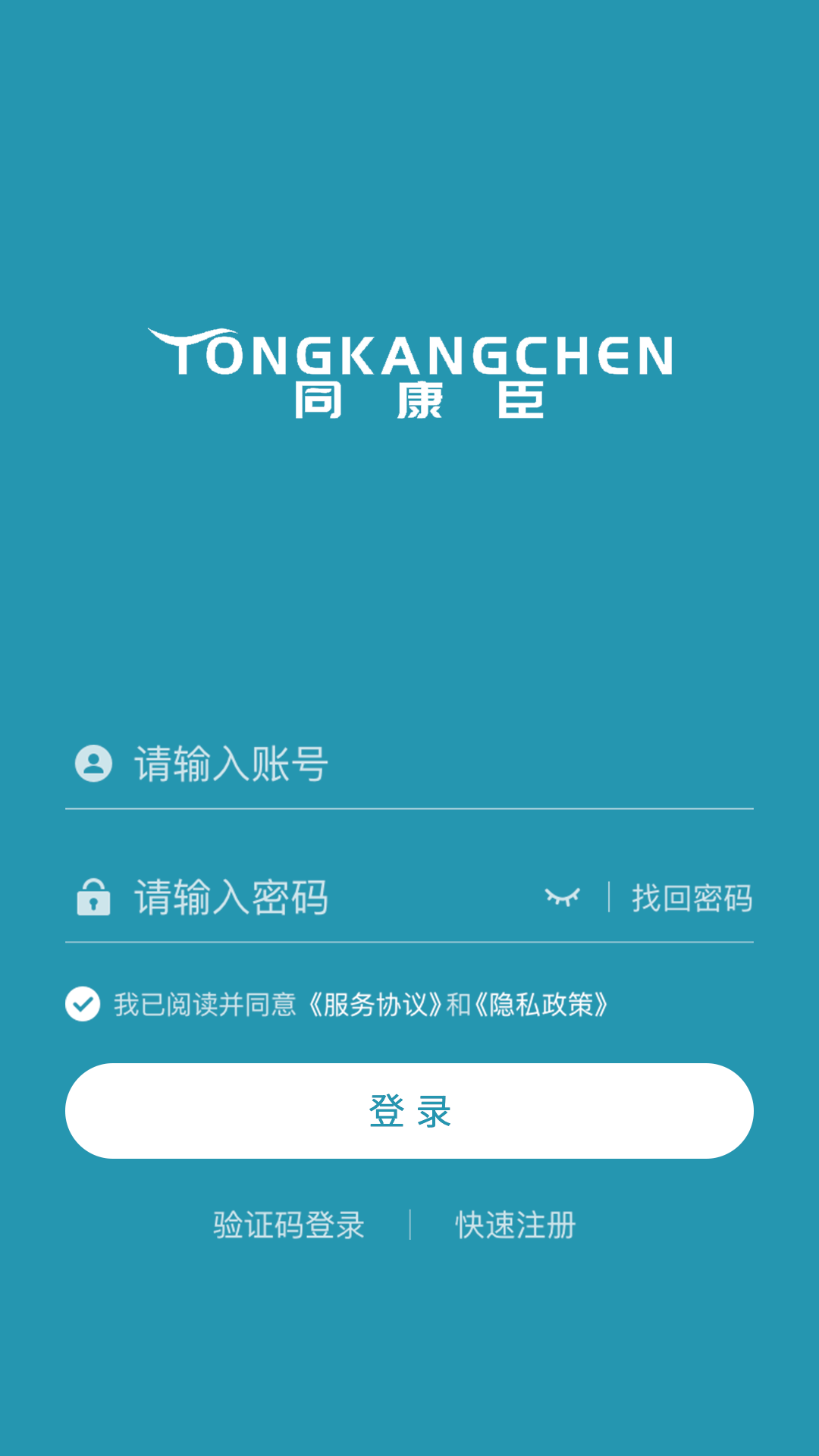
Task: Open 快速注册 quick registration
Action: coord(516,1225)
